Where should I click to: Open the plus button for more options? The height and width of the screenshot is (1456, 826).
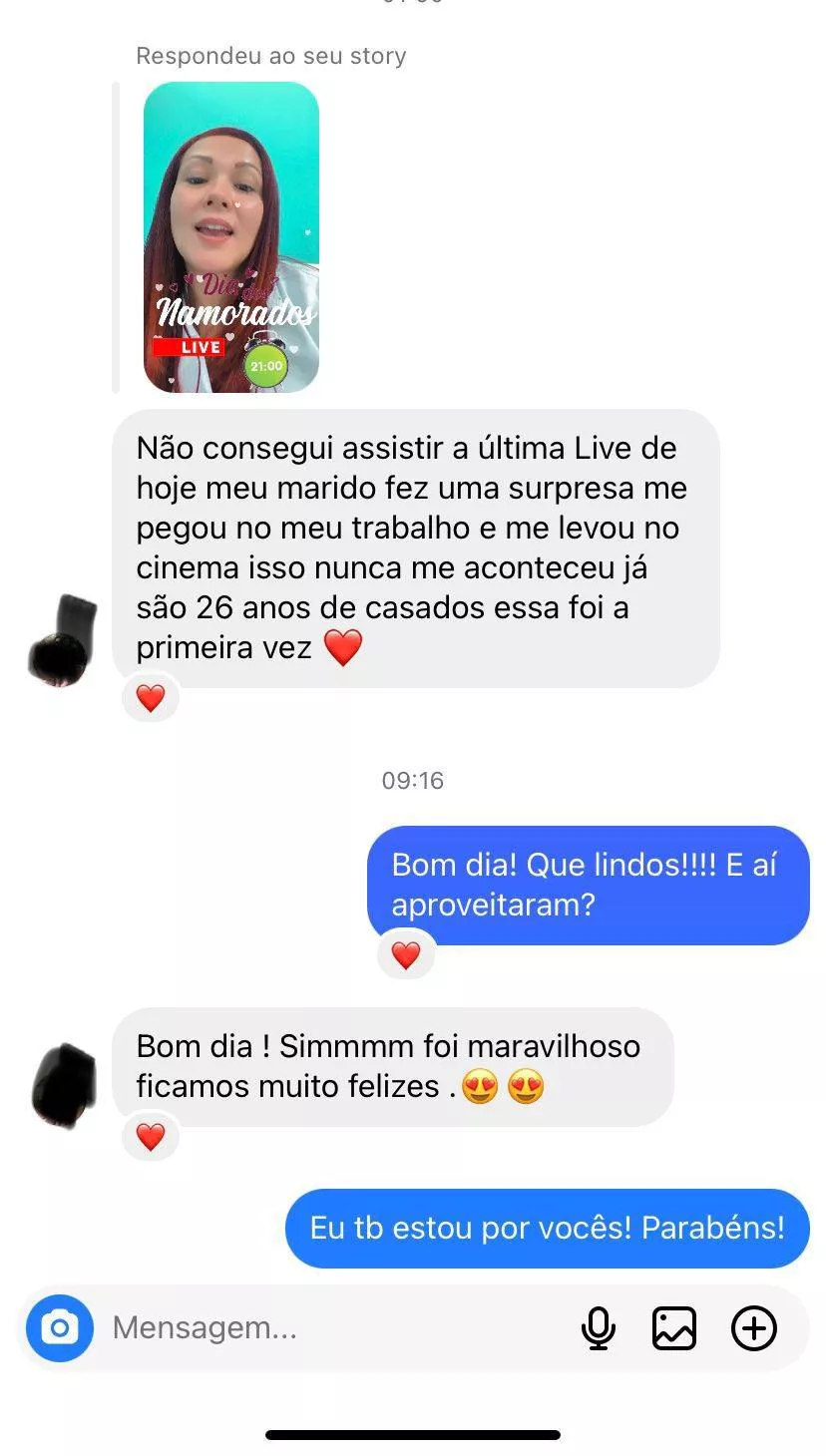[x=754, y=1328]
